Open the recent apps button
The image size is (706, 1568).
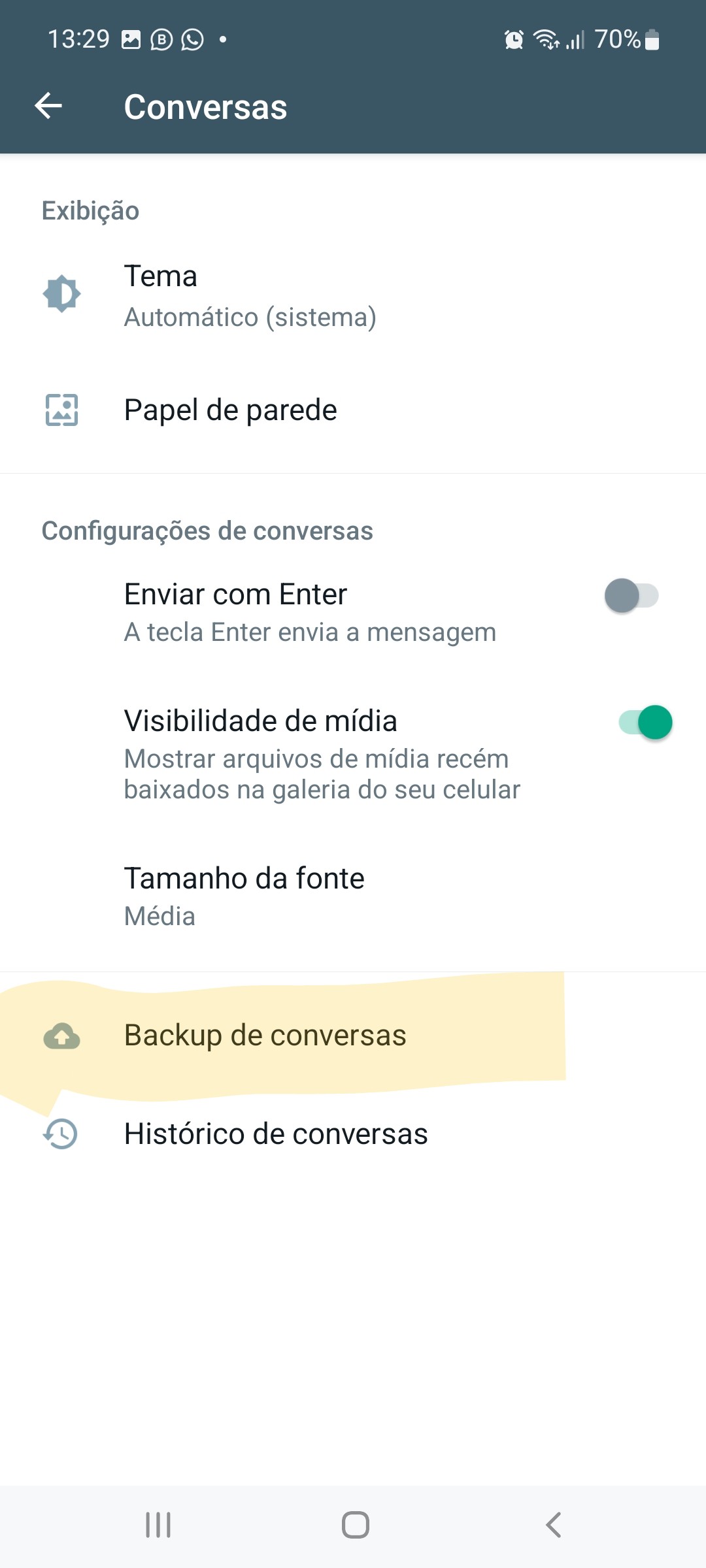click(x=158, y=1525)
